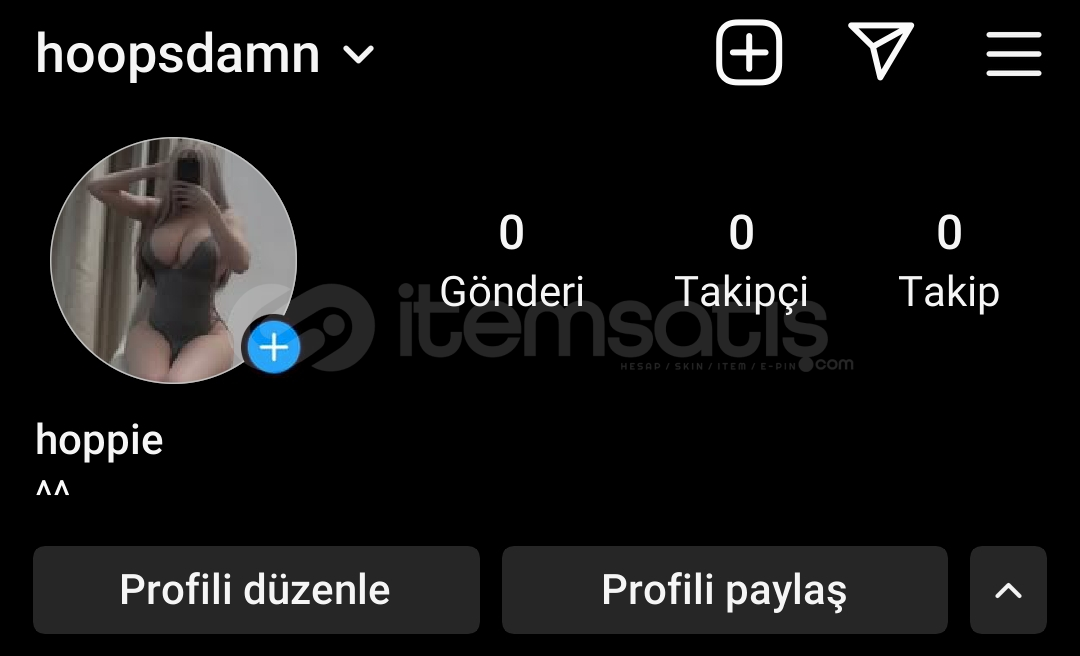1080x656 pixels.
Task: Tap Profili paylaş button
Action: click(x=724, y=590)
